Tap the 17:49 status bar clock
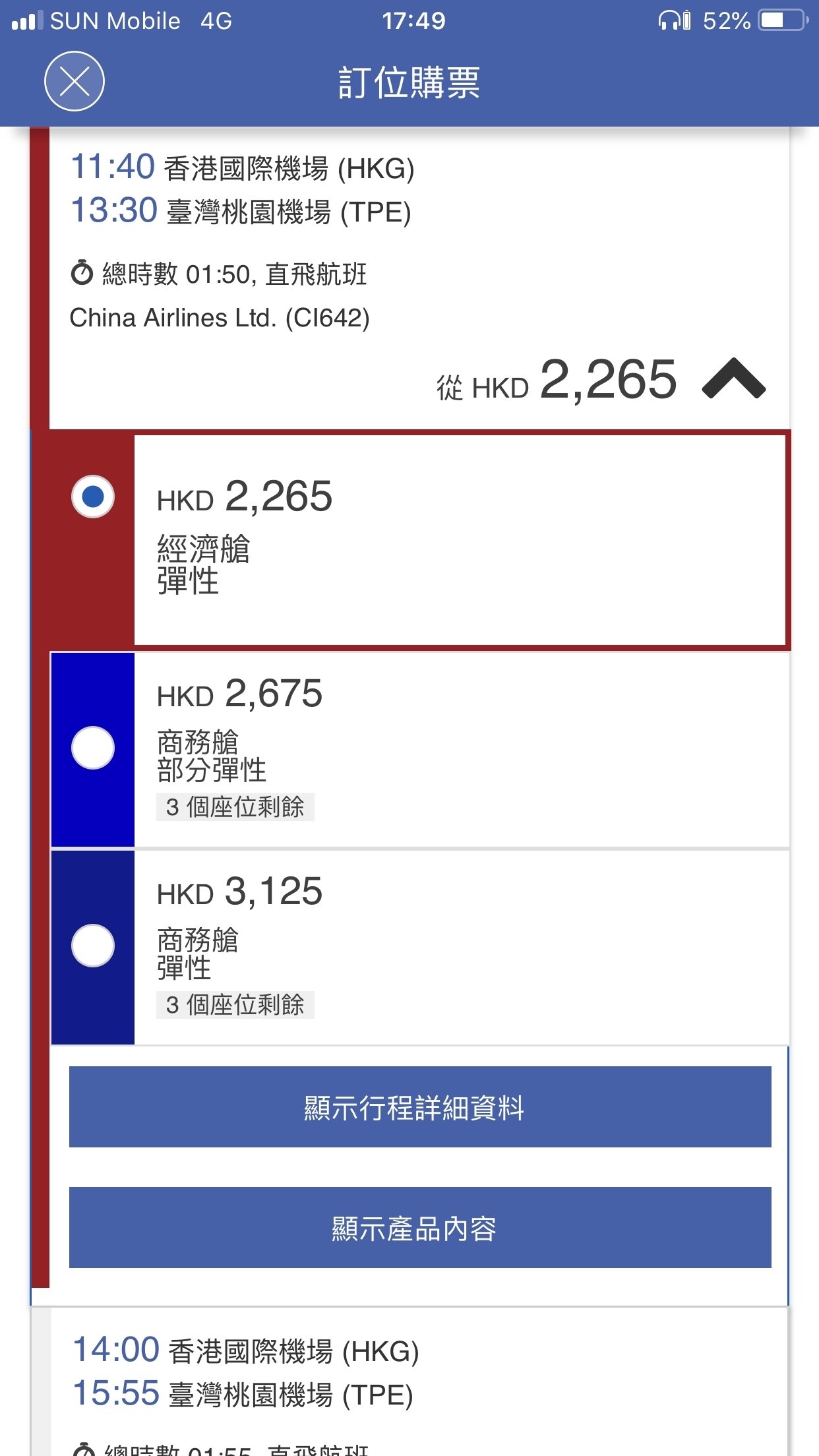The width and height of the screenshot is (819, 1456). tap(414, 20)
